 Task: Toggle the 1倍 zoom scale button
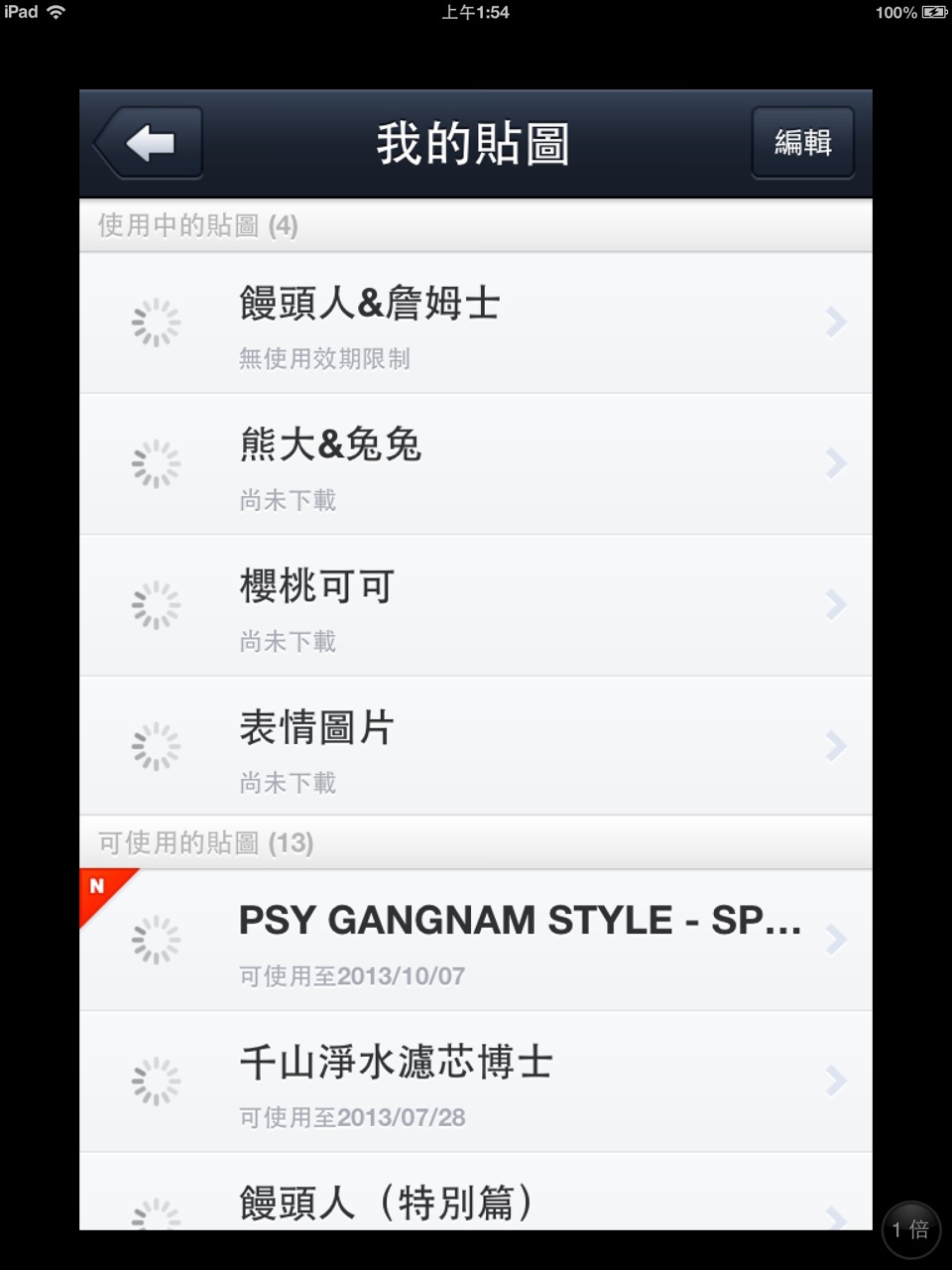pyautogui.click(x=910, y=1229)
